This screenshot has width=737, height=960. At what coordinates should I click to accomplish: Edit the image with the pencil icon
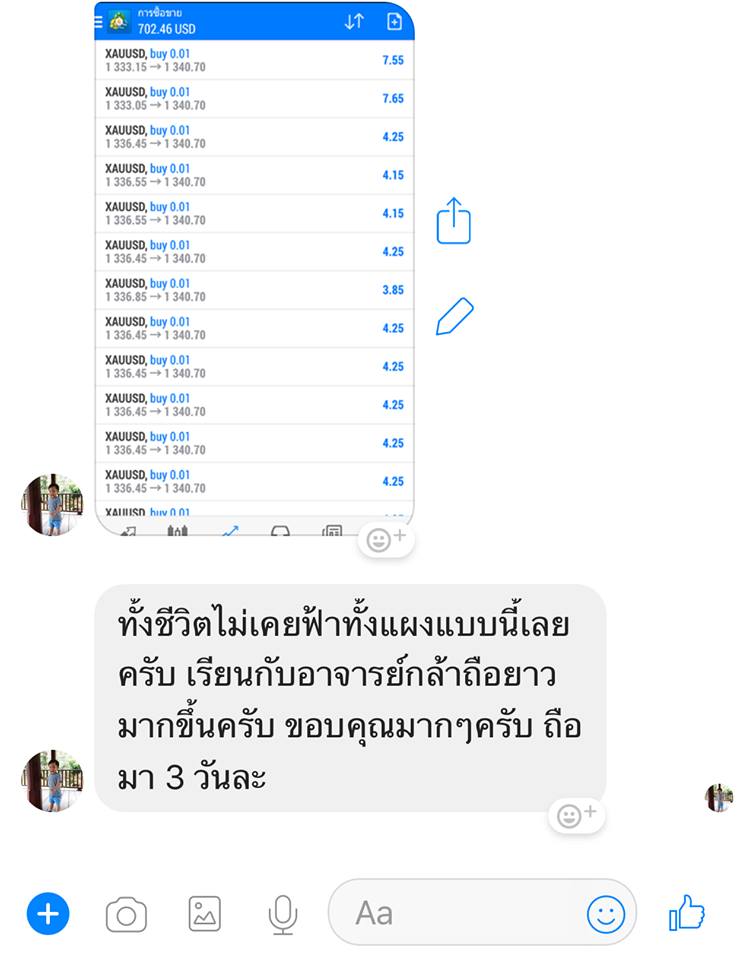click(x=455, y=316)
